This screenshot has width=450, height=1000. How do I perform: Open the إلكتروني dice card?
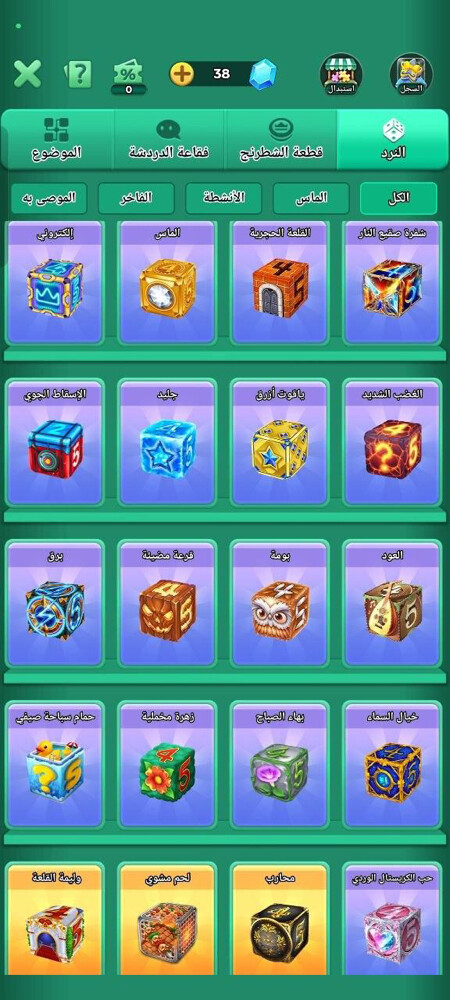[x=55, y=281]
